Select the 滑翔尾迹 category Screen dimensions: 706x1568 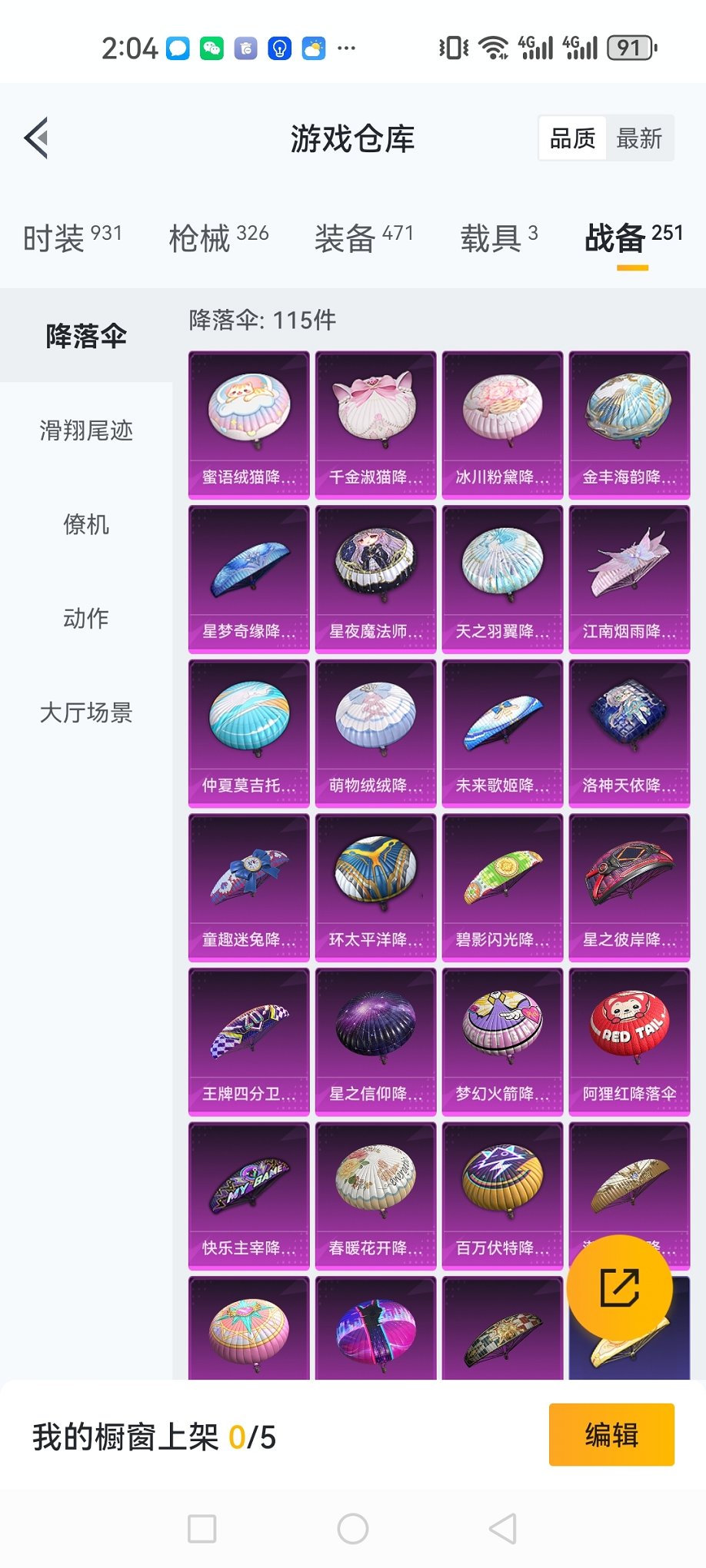86,430
